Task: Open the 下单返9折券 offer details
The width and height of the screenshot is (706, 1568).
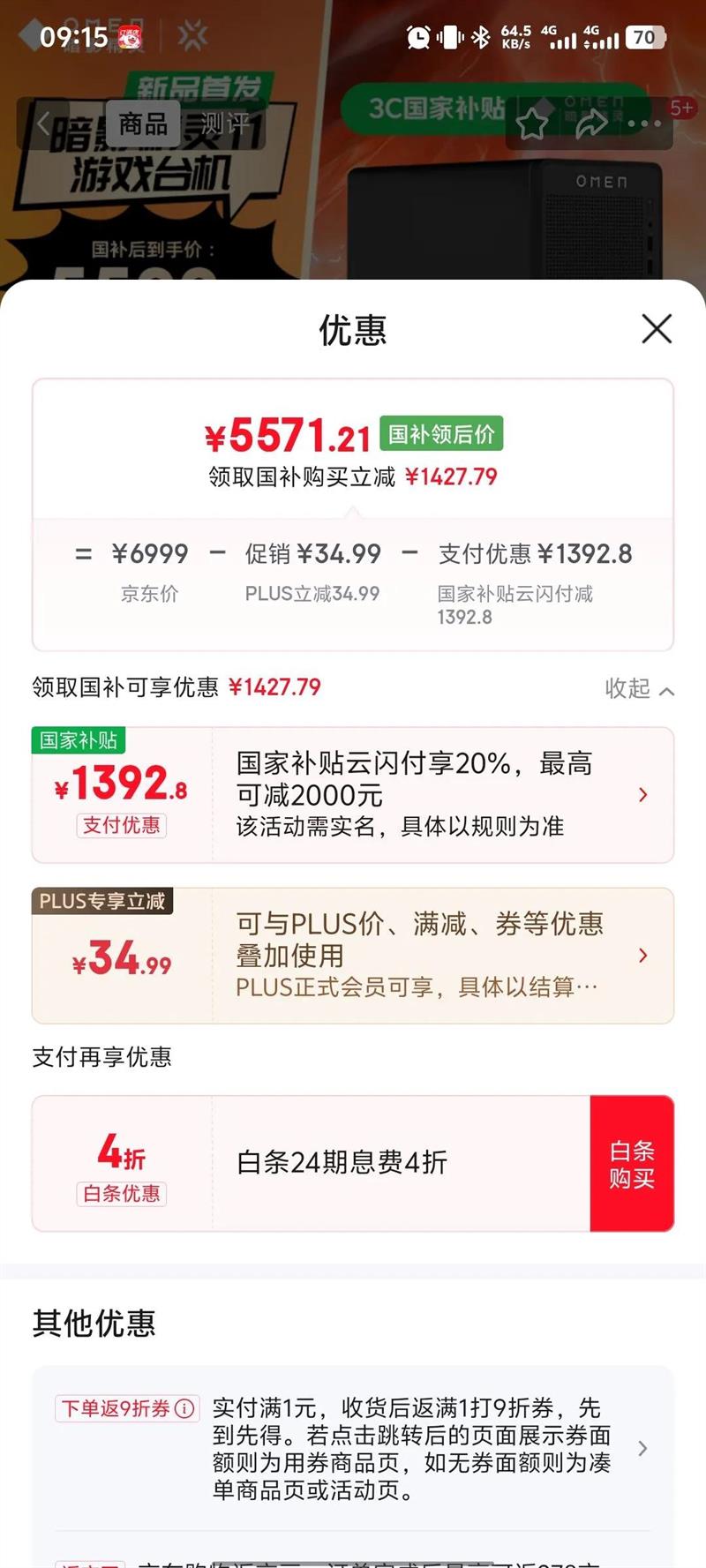Action: coord(353,1448)
